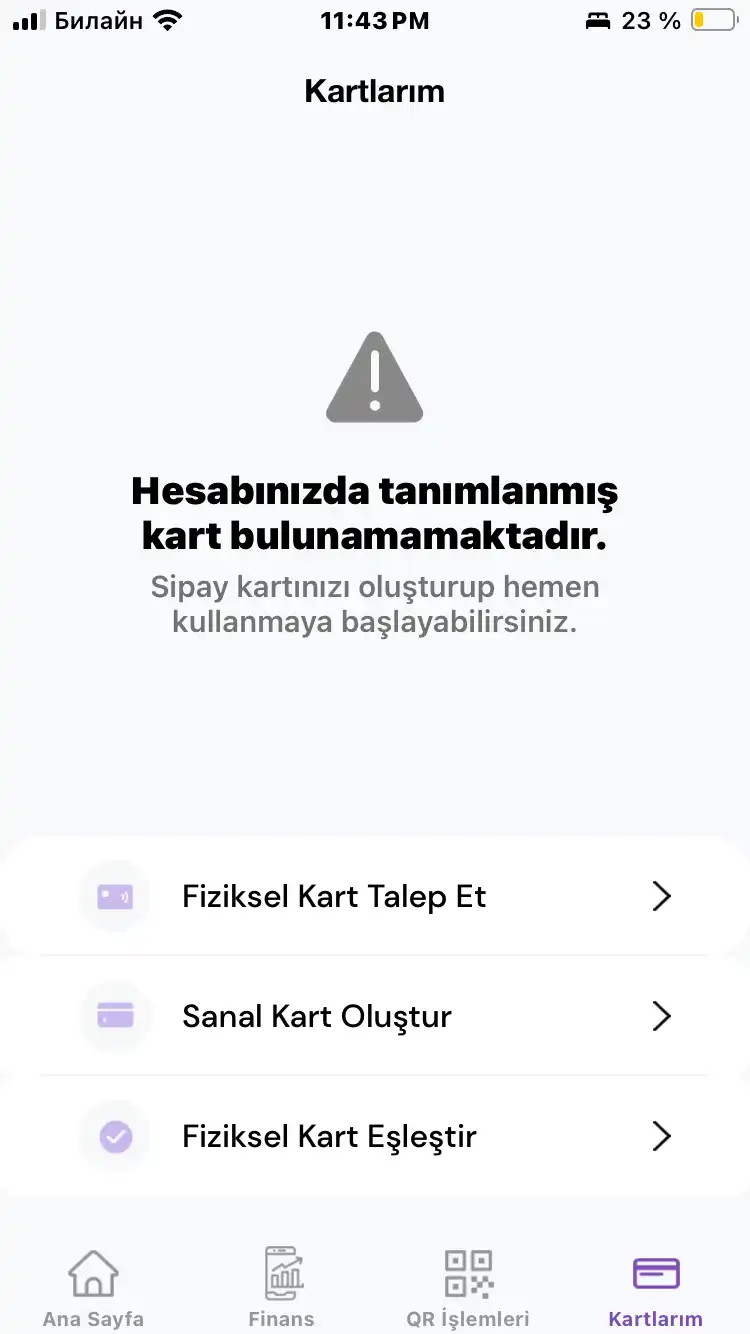Screen dimensions: 750x1334
Task: Open Fiziksel Kart Talep Et
Action: point(375,896)
